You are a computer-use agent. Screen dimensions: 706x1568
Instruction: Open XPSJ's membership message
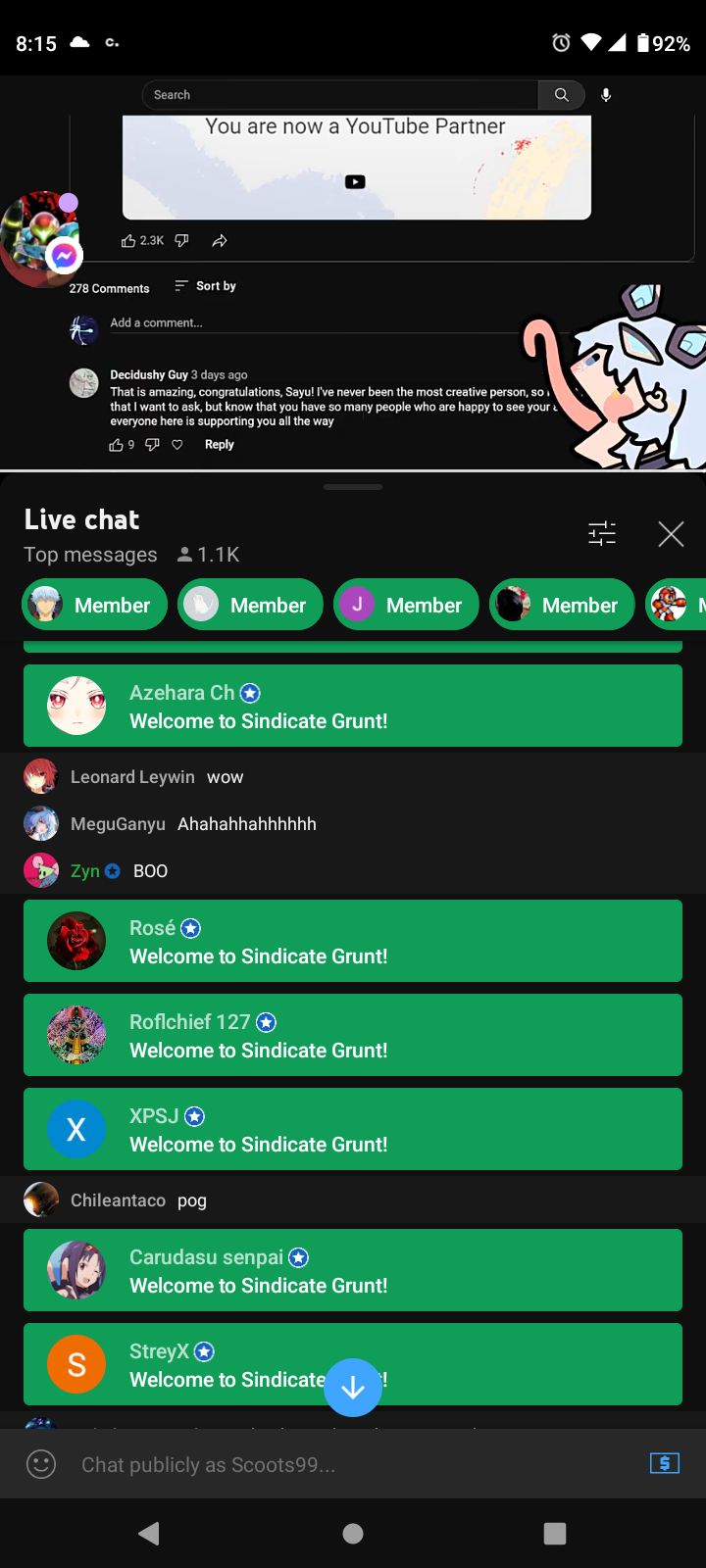pyautogui.click(x=353, y=1129)
